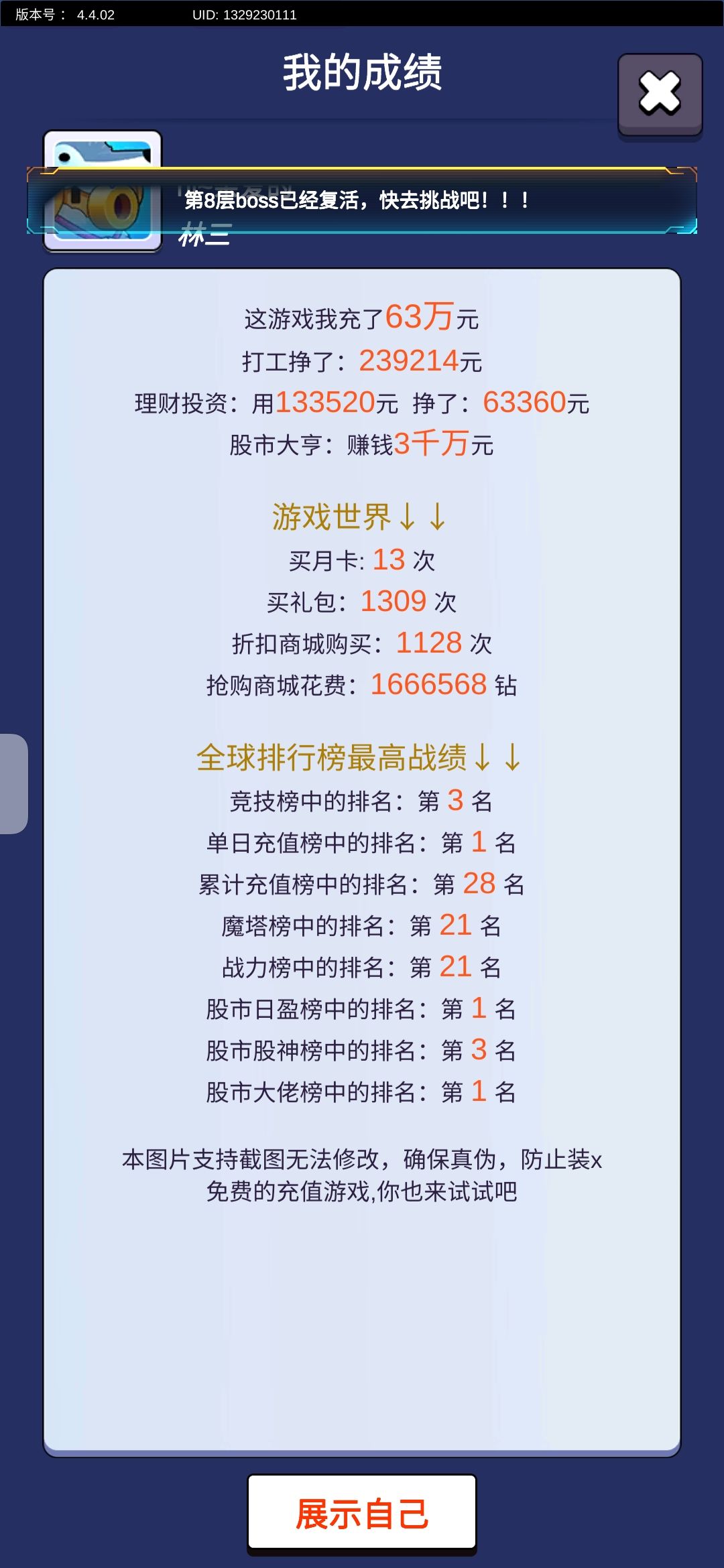Open the player avatar thumbnail of 林三

(102, 191)
